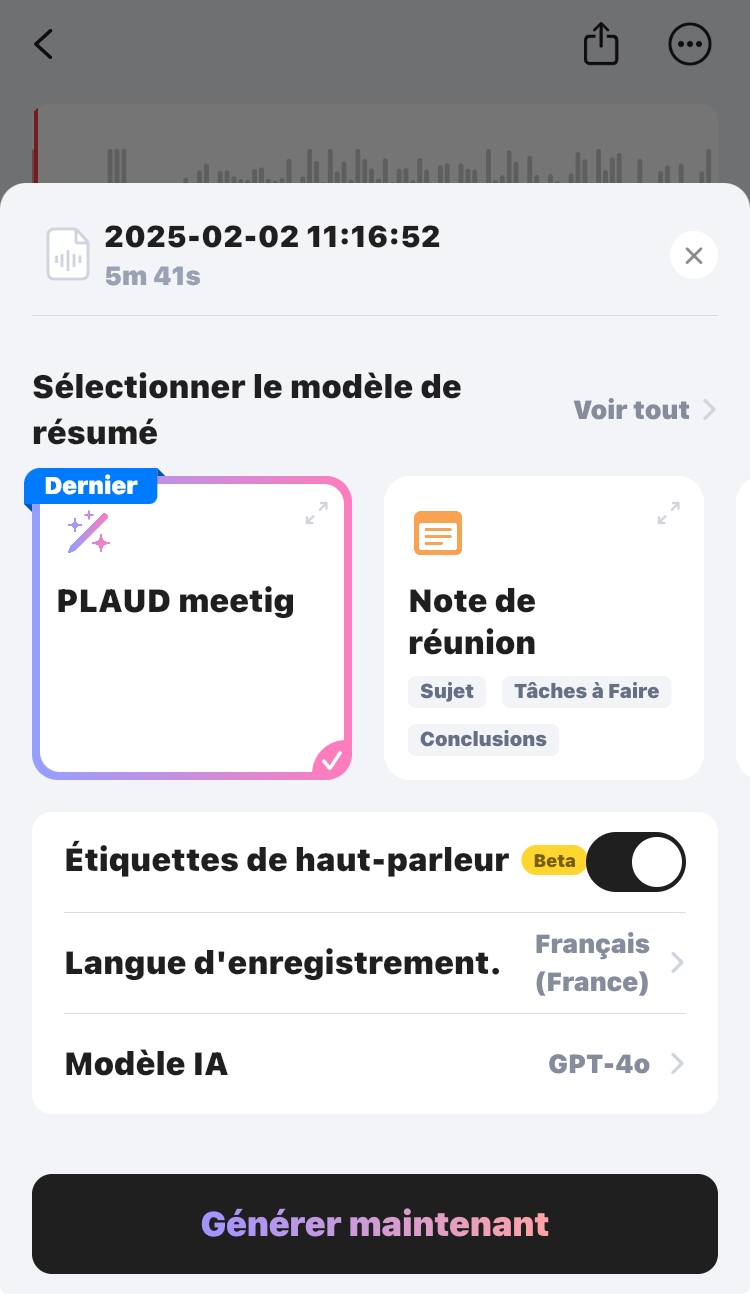Close the summary template sheet
This screenshot has height=1294, width=750.
pos(693,256)
